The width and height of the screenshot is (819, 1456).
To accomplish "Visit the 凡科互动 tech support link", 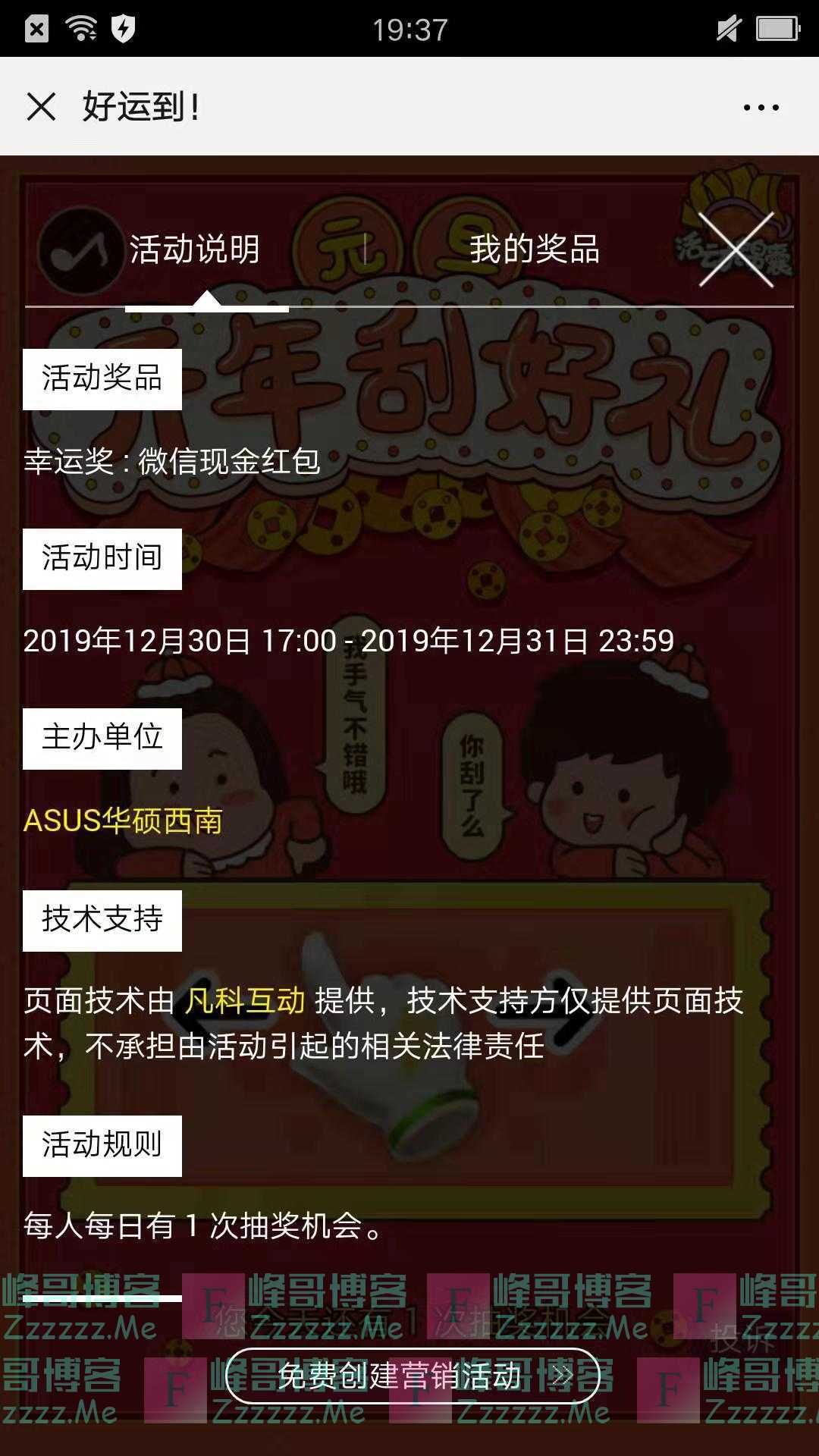I will click(245, 1001).
